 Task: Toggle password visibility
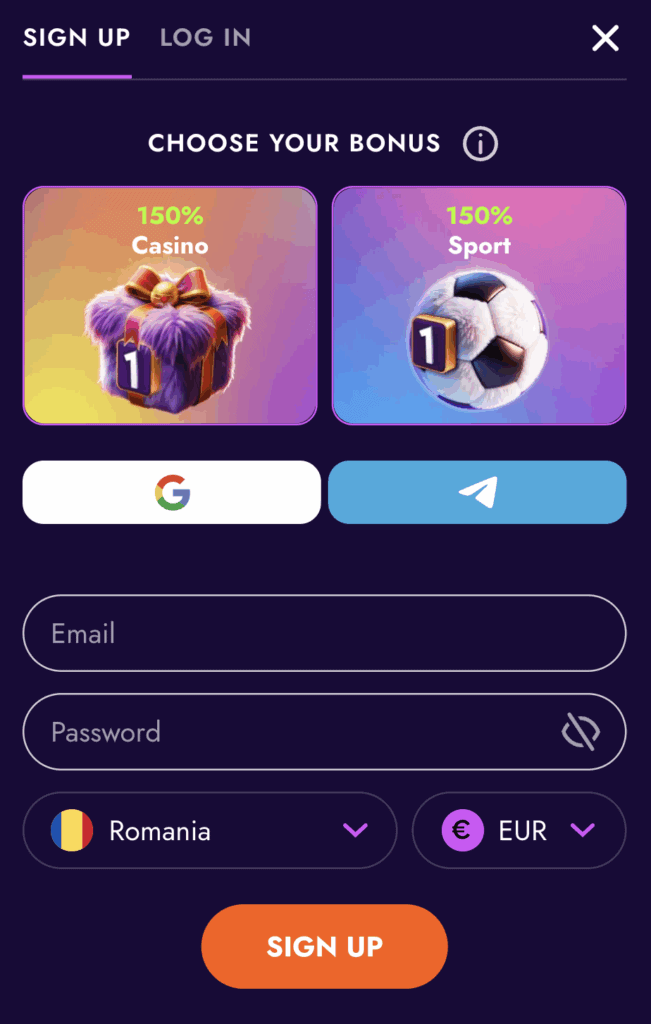[580, 732]
